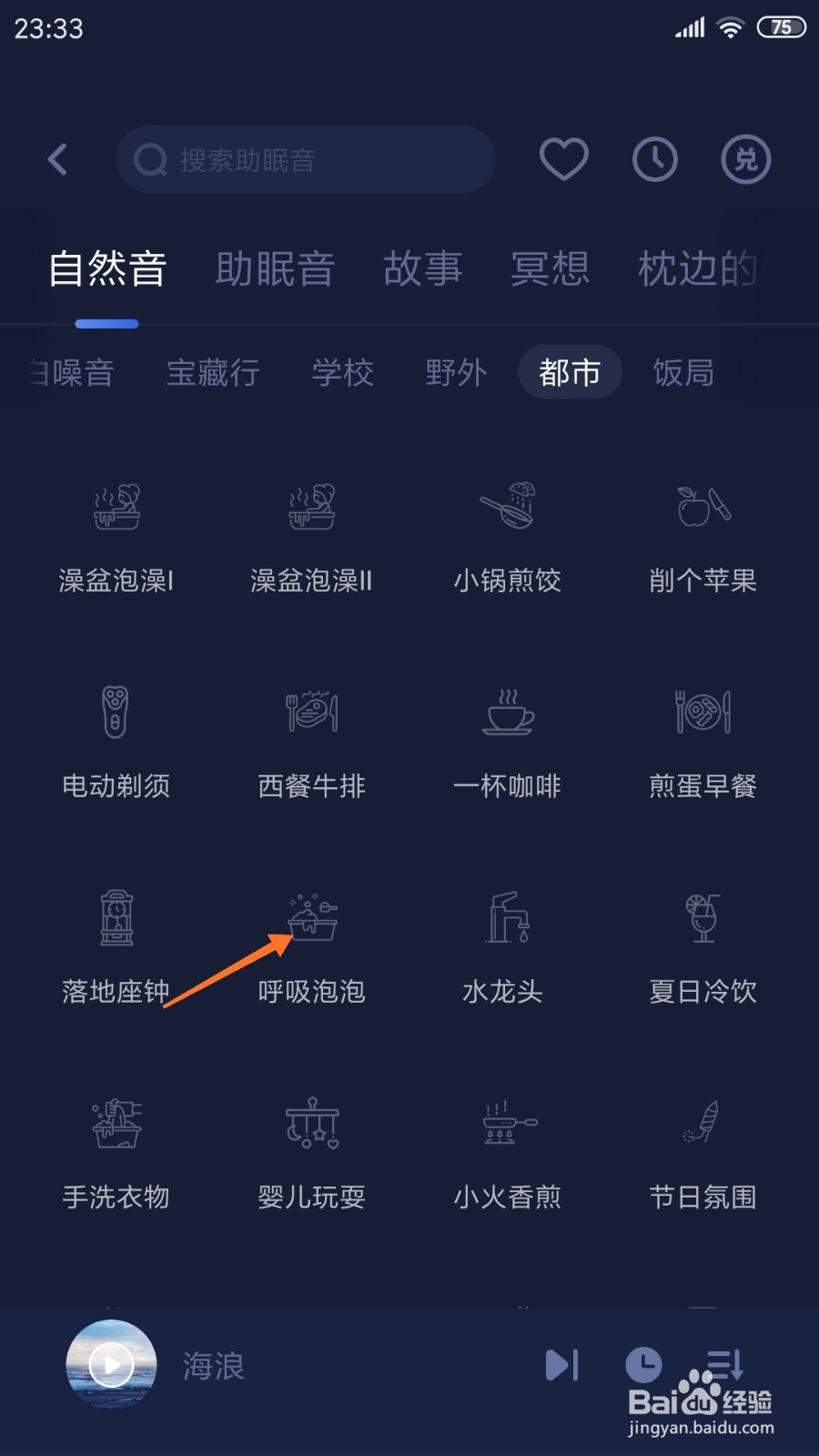Expand the 饭局 category filter

pyautogui.click(x=682, y=372)
